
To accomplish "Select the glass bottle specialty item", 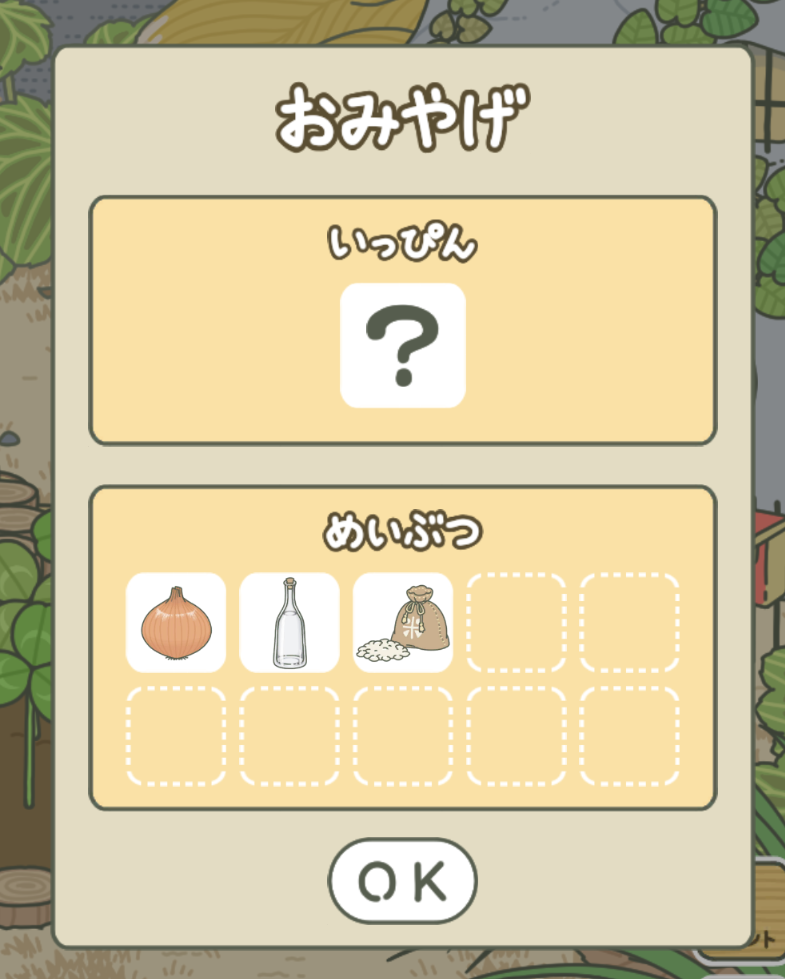I will (289, 622).
